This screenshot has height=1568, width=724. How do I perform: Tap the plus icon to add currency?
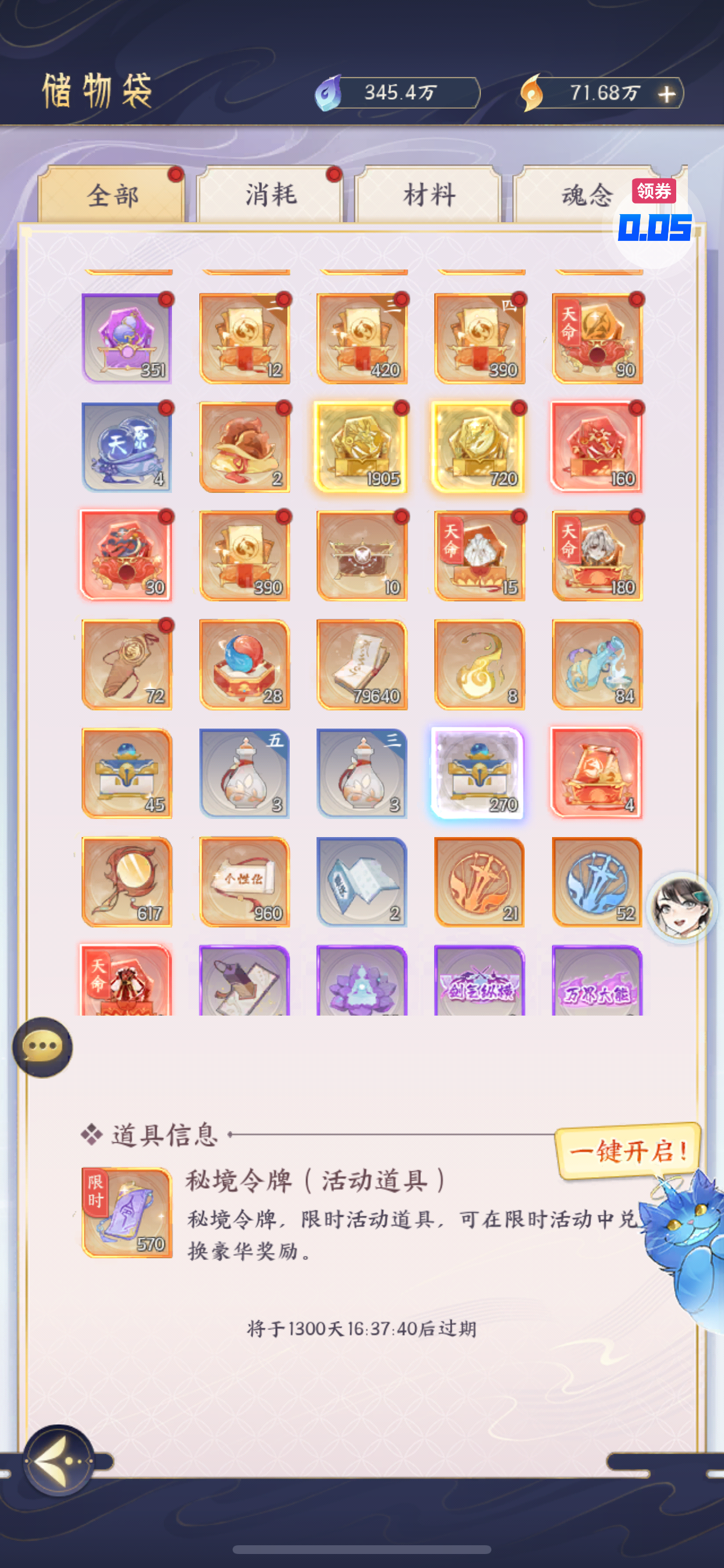pyautogui.click(x=667, y=94)
